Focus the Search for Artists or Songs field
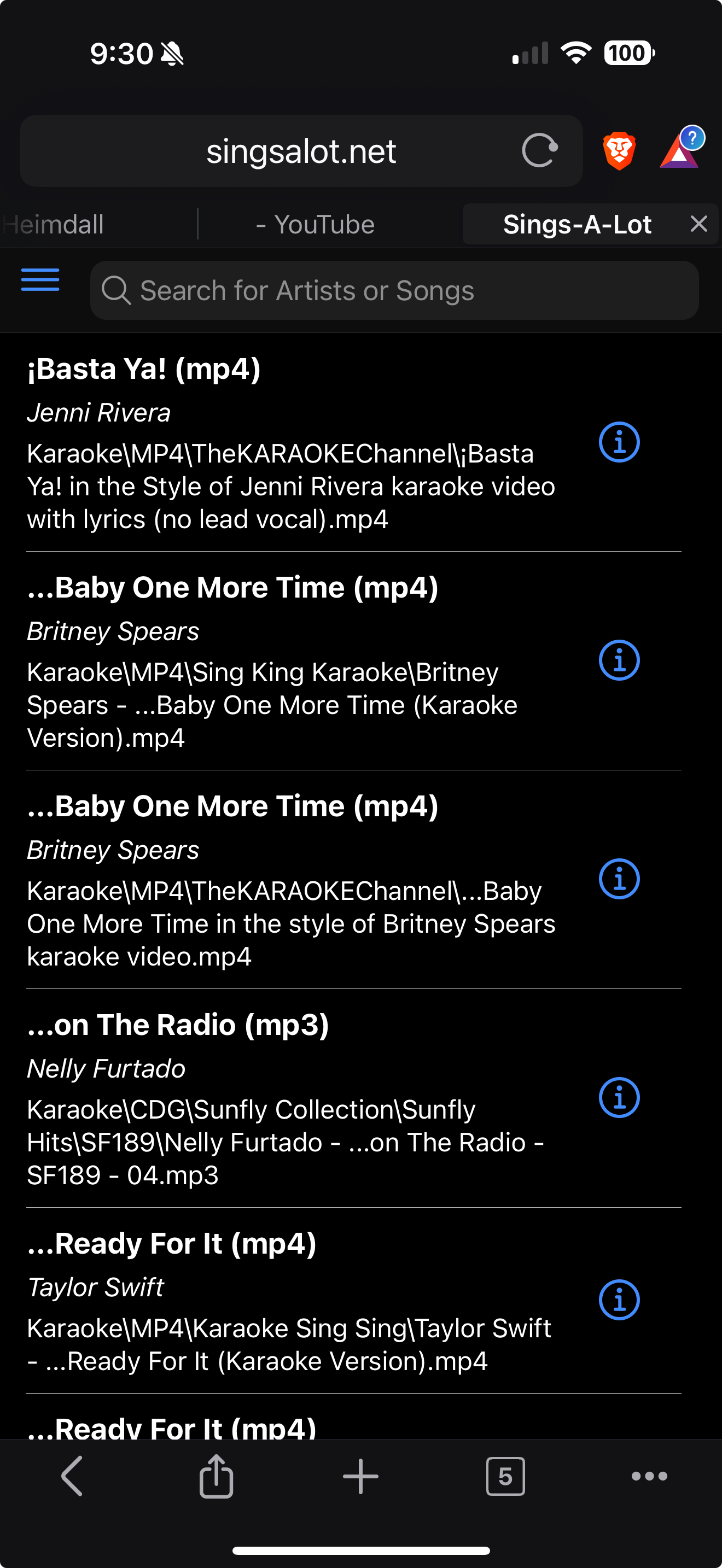The height and width of the screenshot is (1568, 722). pyautogui.click(x=394, y=290)
